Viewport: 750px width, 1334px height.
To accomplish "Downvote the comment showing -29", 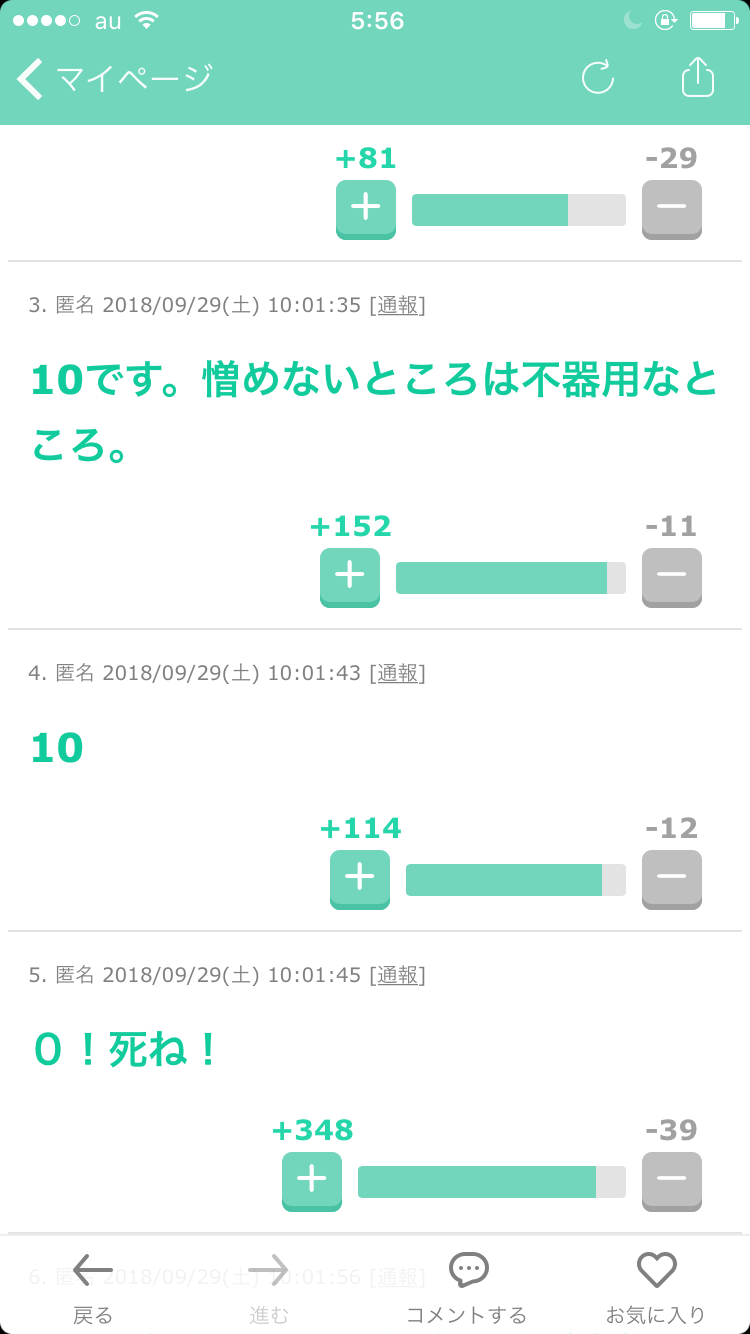I will pyautogui.click(x=672, y=210).
